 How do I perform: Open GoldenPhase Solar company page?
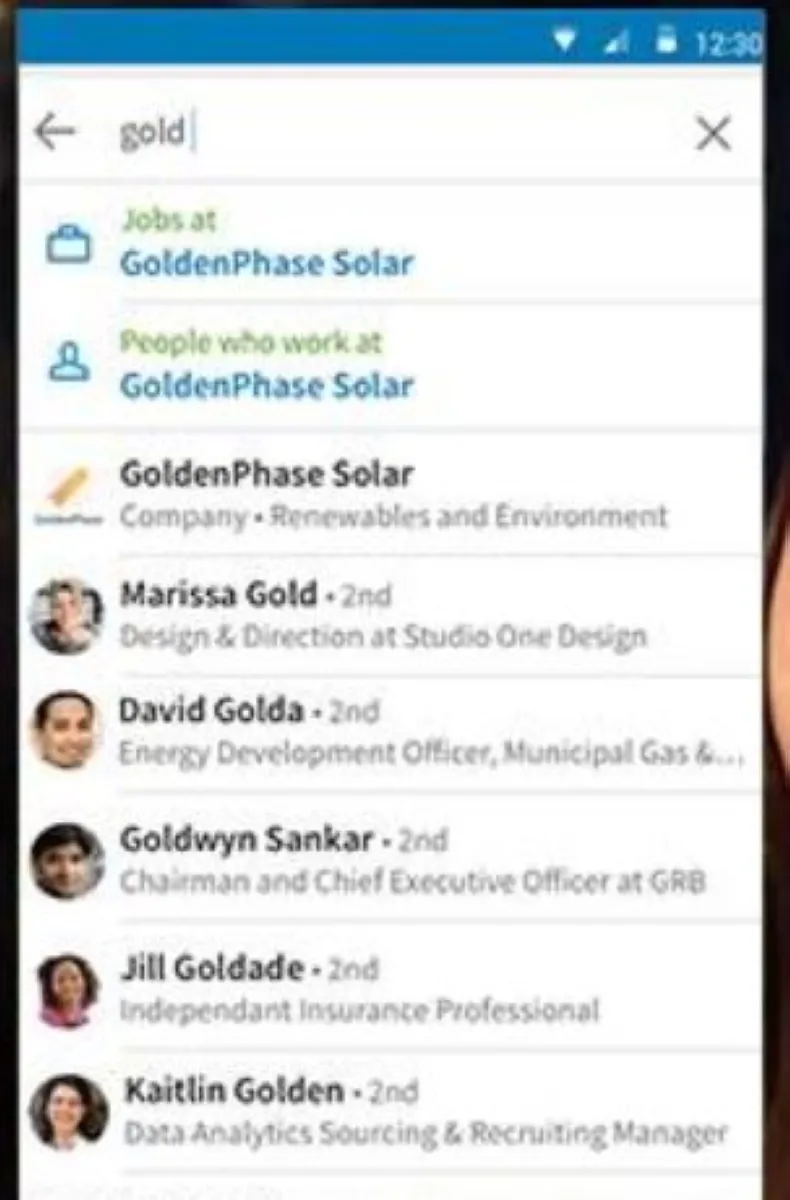(x=390, y=494)
